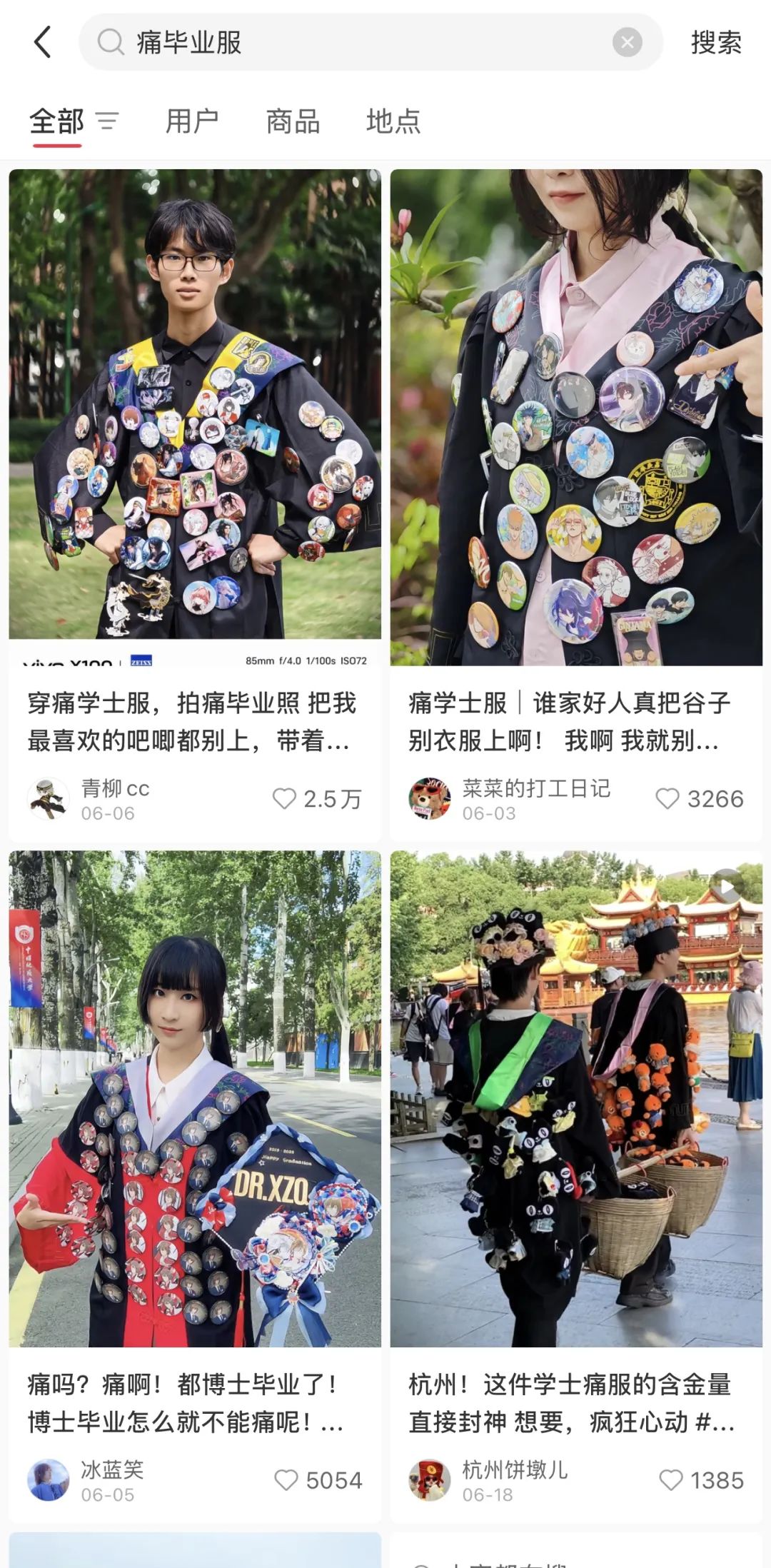Switch to the 用户 tab
The image size is (771, 1568).
tap(191, 121)
